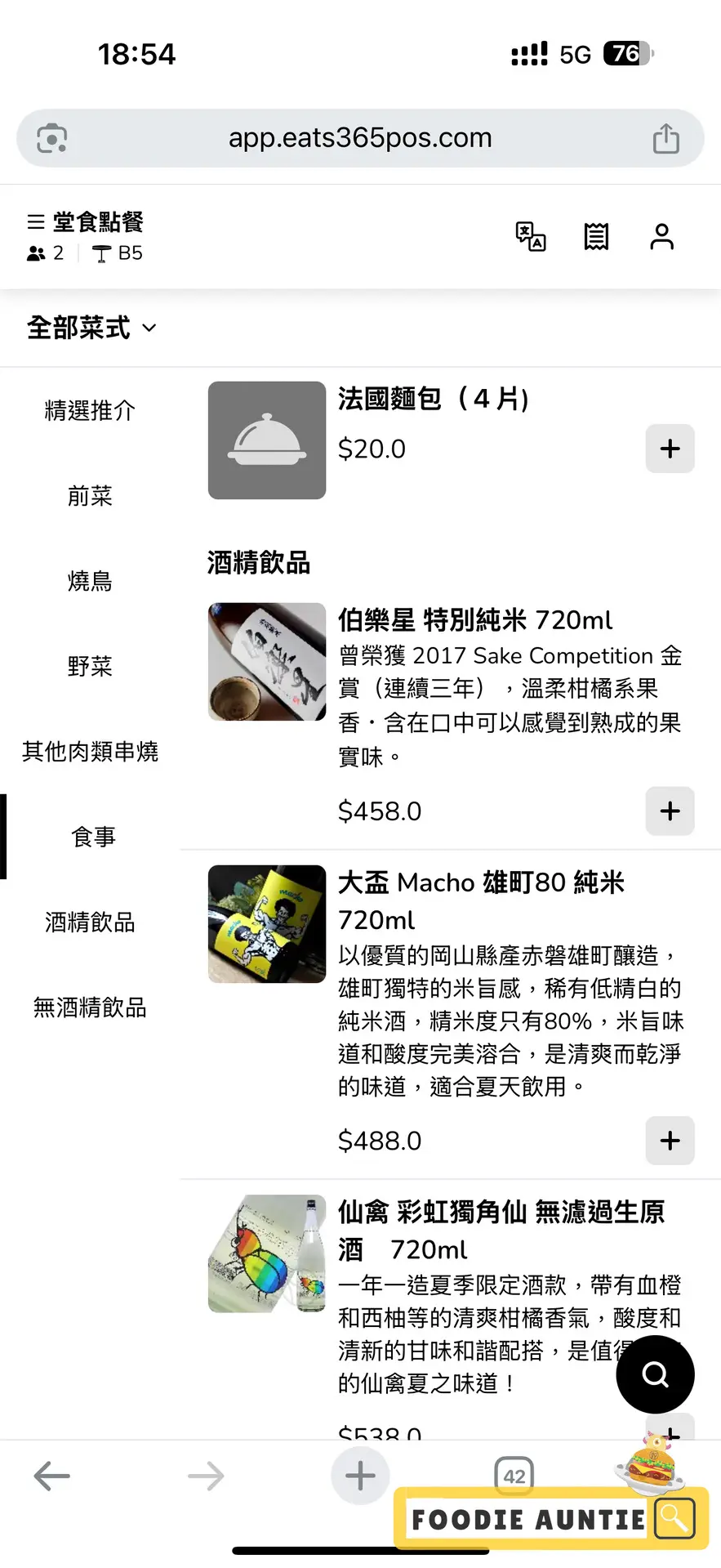Open the language translation icon
The width and height of the screenshot is (721, 1568).
click(x=531, y=237)
